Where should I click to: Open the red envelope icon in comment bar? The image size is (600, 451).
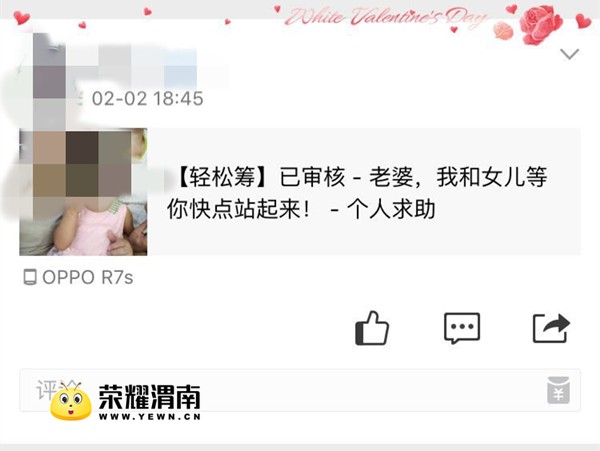point(559,391)
